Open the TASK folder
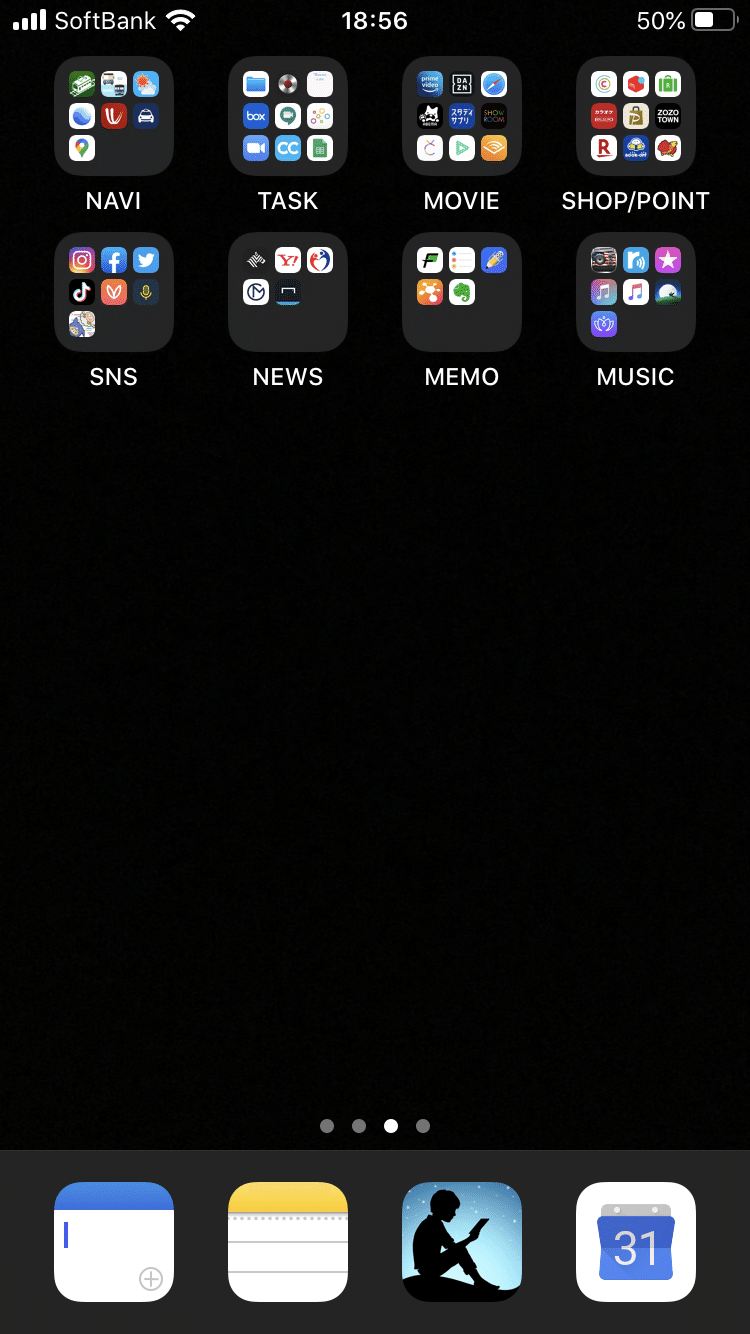The height and width of the screenshot is (1334, 750). pos(288,116)
